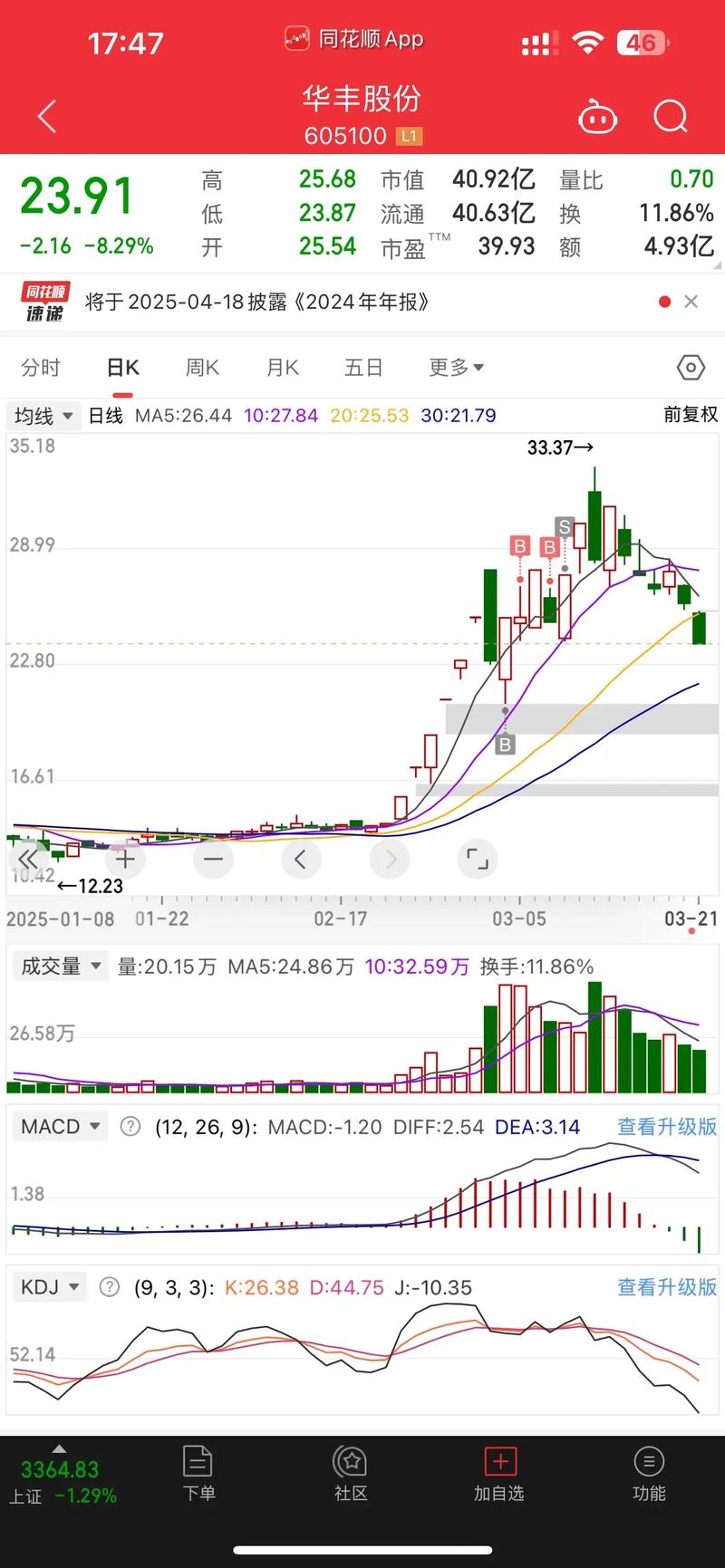Dismiss the 2024 annual report announcement banner
Image resolution: width=725 pixels, height=1568 pixels.
coord(691,302)
